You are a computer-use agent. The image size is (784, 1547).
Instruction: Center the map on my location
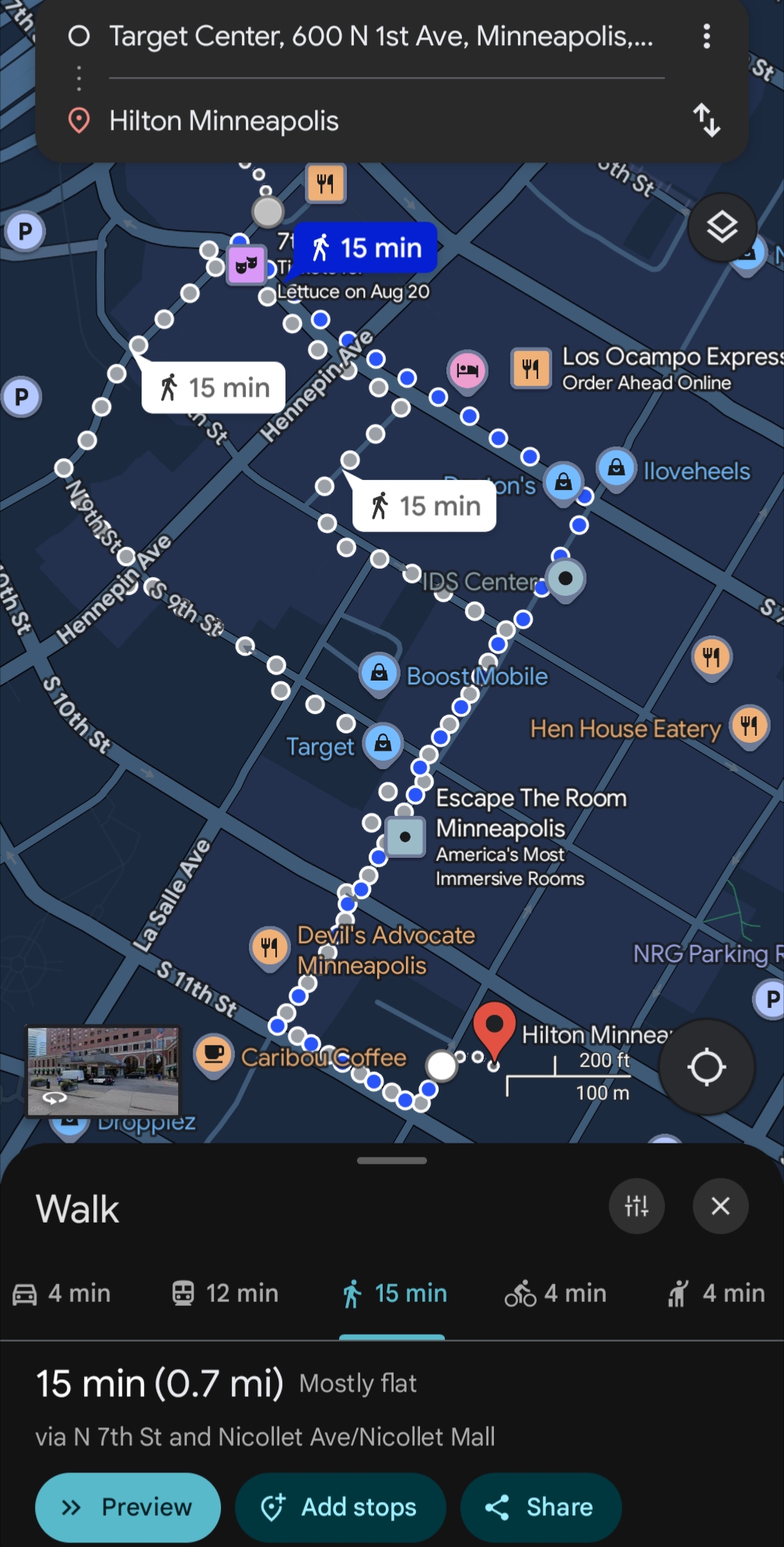click(x=706, y=1066)
